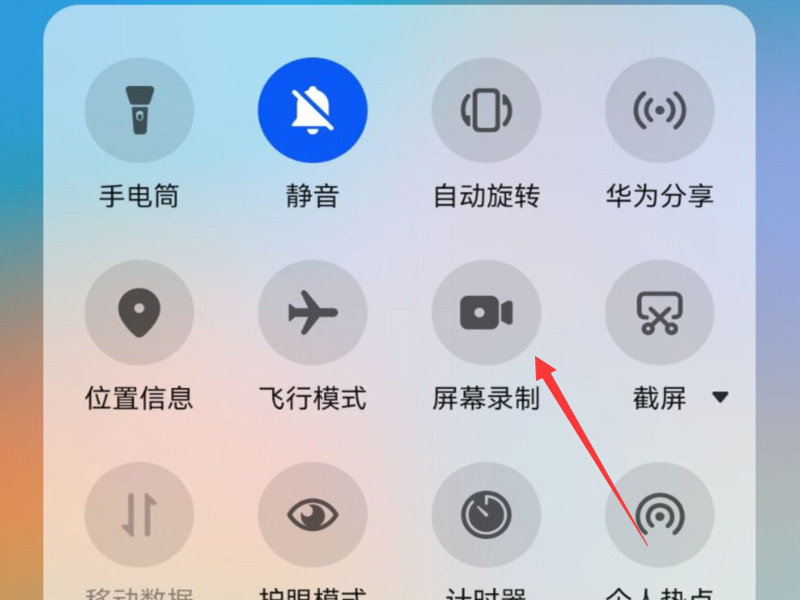
Task: Enable airplane mode (飞行模式)
Action: tap(312, 314)
